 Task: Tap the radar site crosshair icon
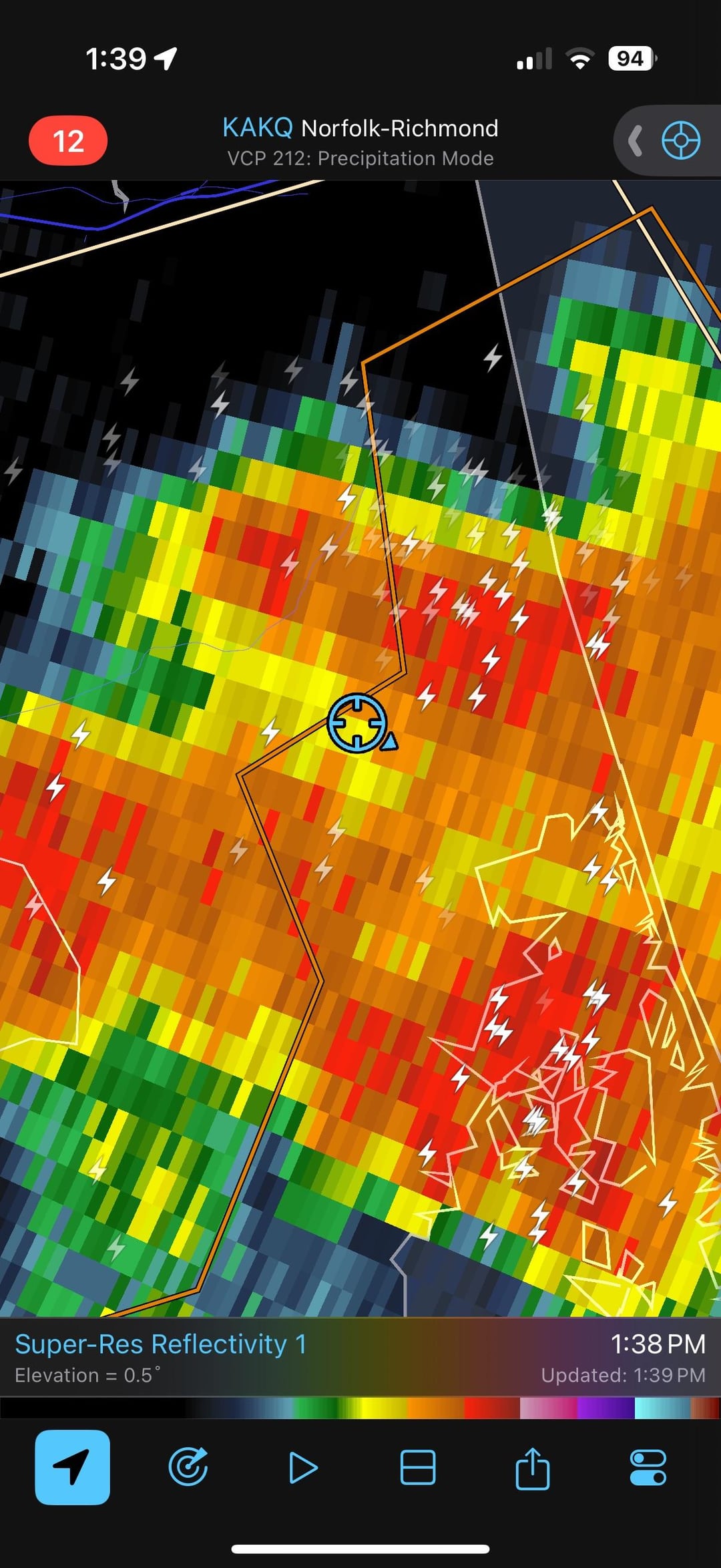point(680,141)
